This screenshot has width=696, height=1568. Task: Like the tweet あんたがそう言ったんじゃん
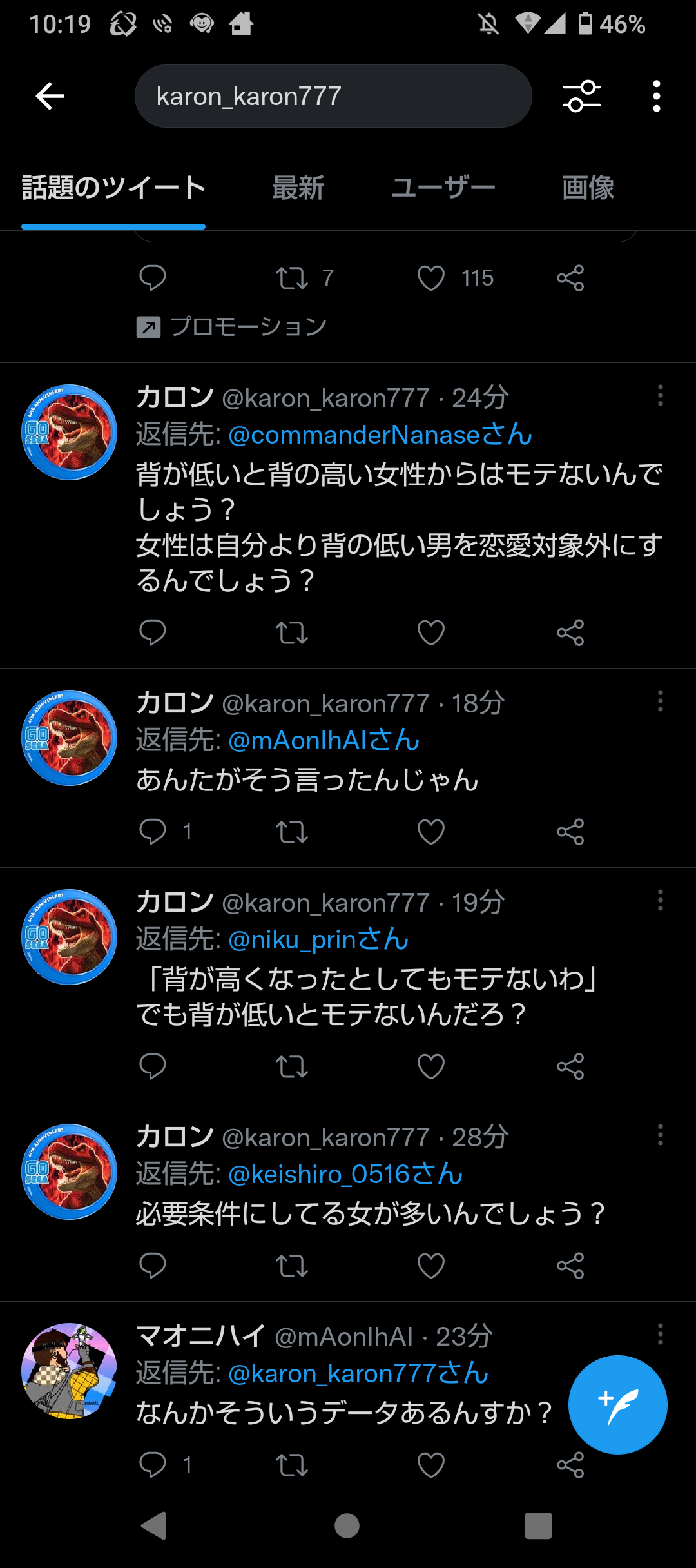(x=431, y=832)
